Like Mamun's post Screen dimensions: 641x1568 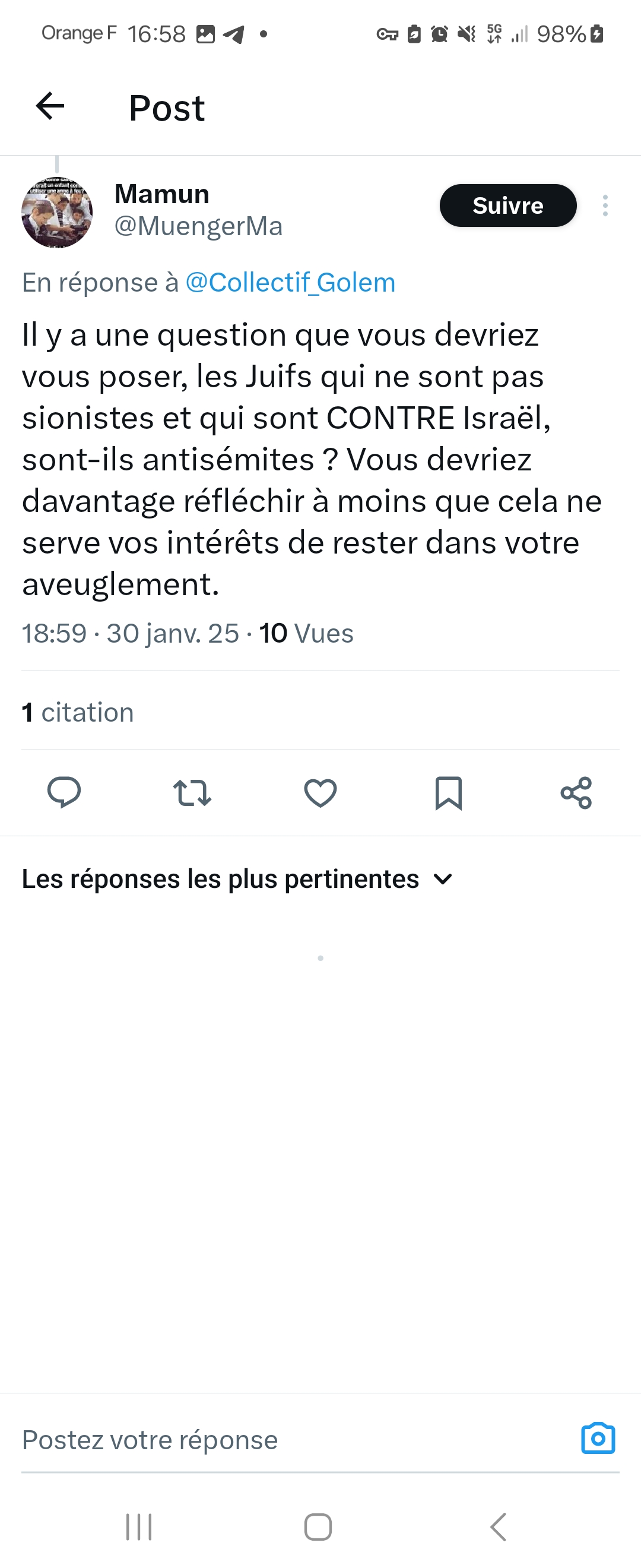(x=320, y=792)
